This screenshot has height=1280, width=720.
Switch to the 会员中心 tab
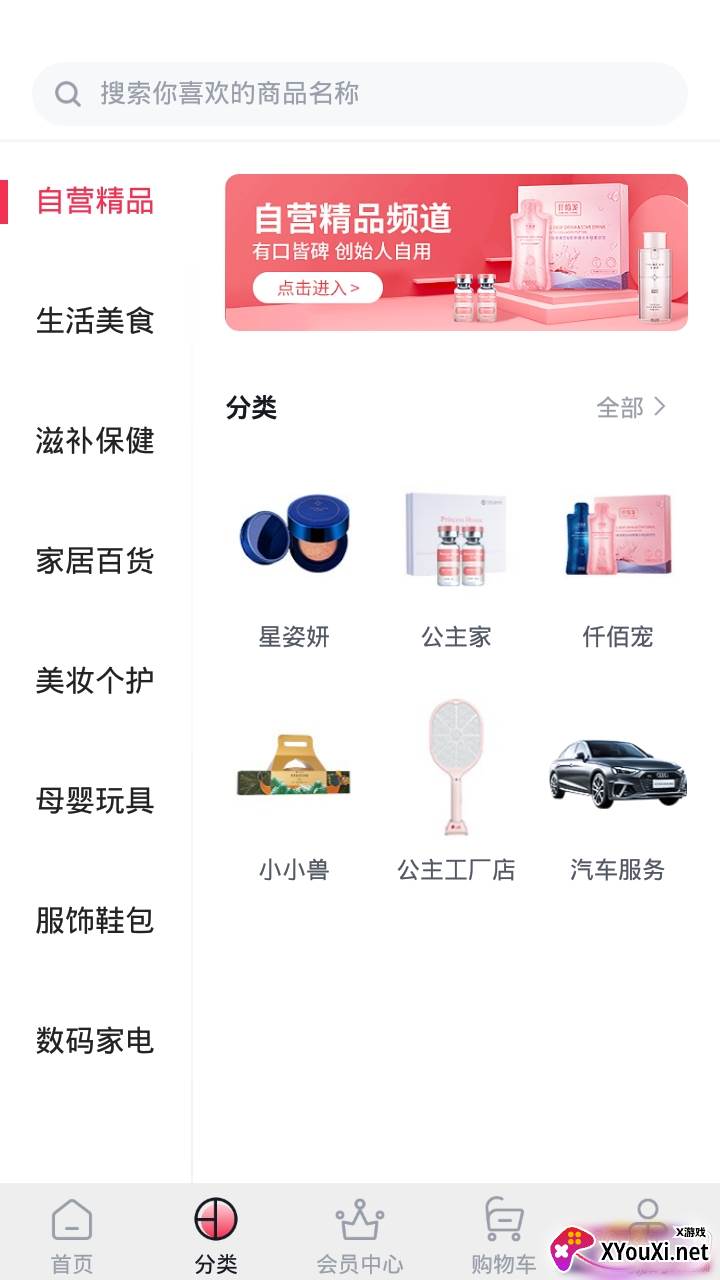point(360,1236)
